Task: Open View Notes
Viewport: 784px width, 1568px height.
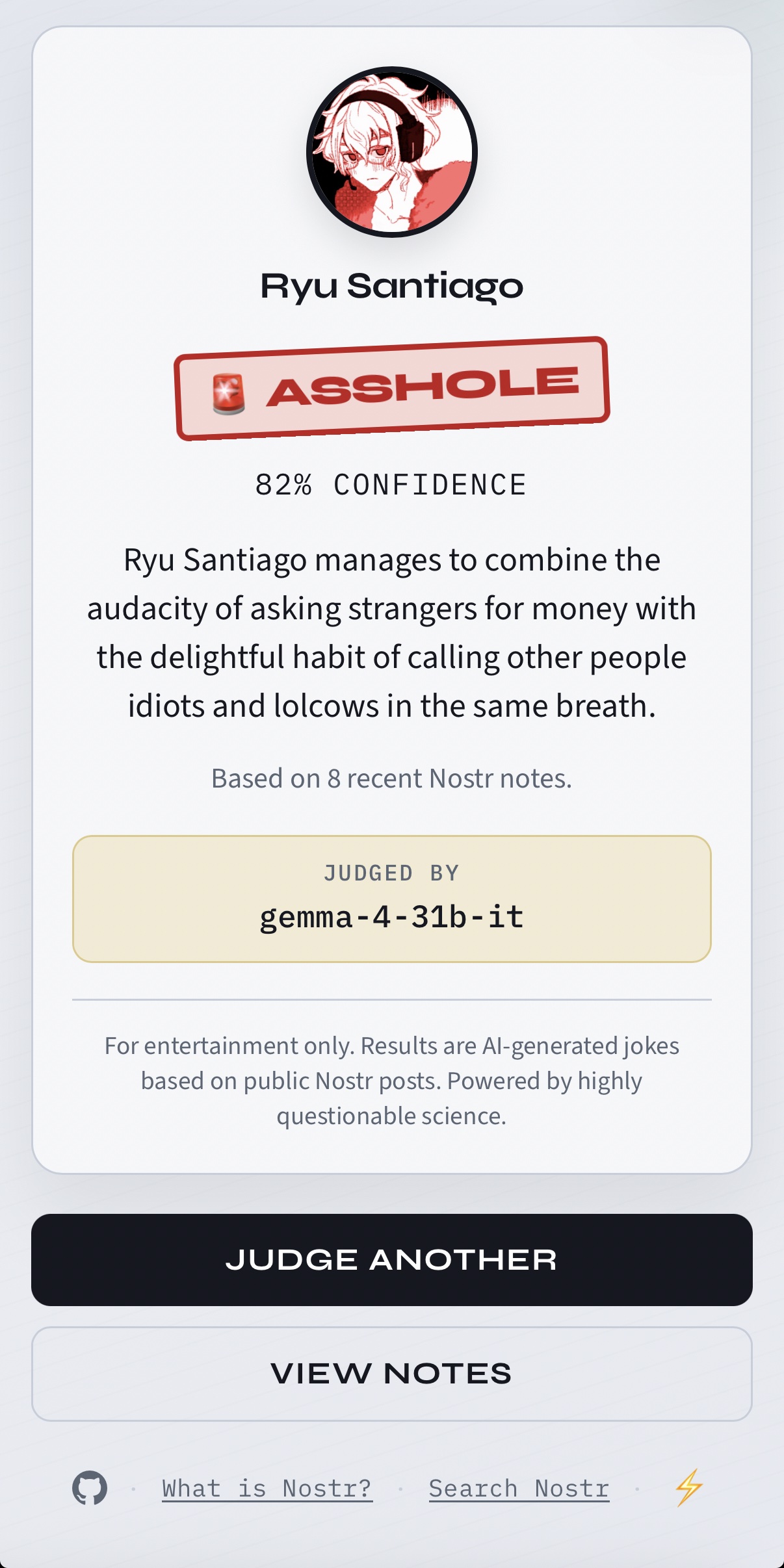Action: [x=391, y=1374]
